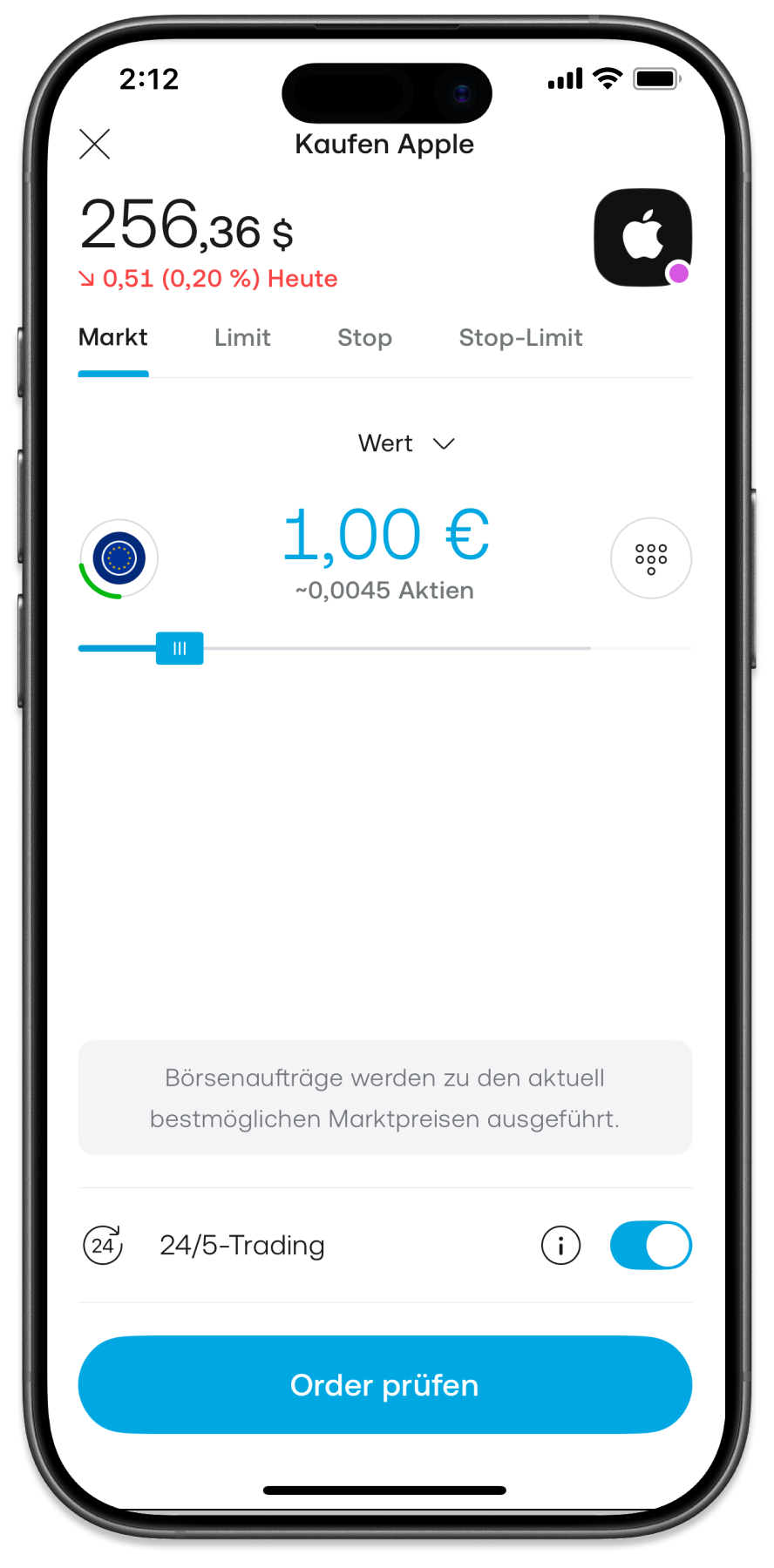Switch to the Limit order tab

[x=242, y=338]
